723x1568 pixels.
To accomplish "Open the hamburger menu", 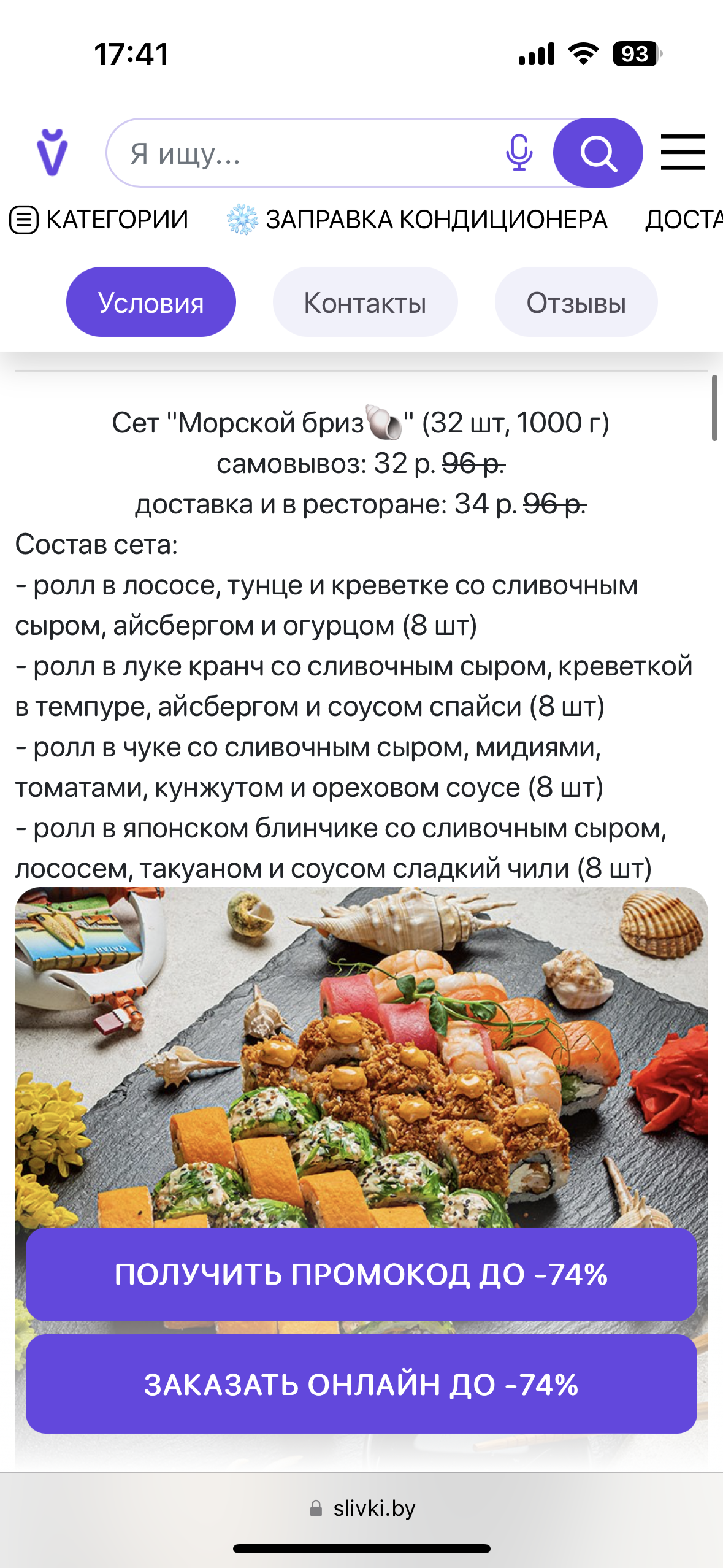I will (683, 152).
